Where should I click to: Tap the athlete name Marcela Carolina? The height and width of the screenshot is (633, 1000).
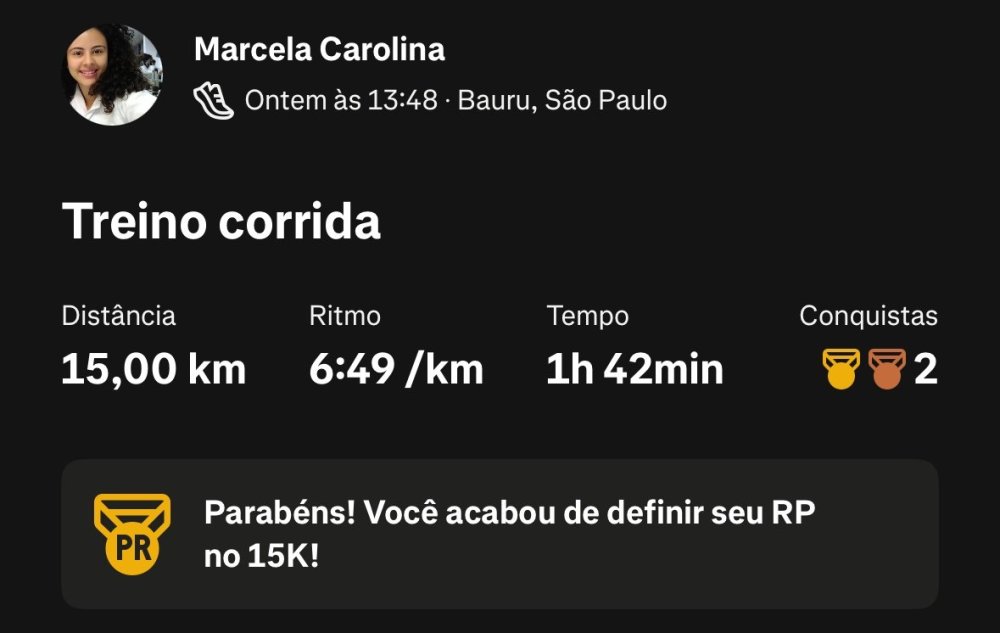point(319,49)
